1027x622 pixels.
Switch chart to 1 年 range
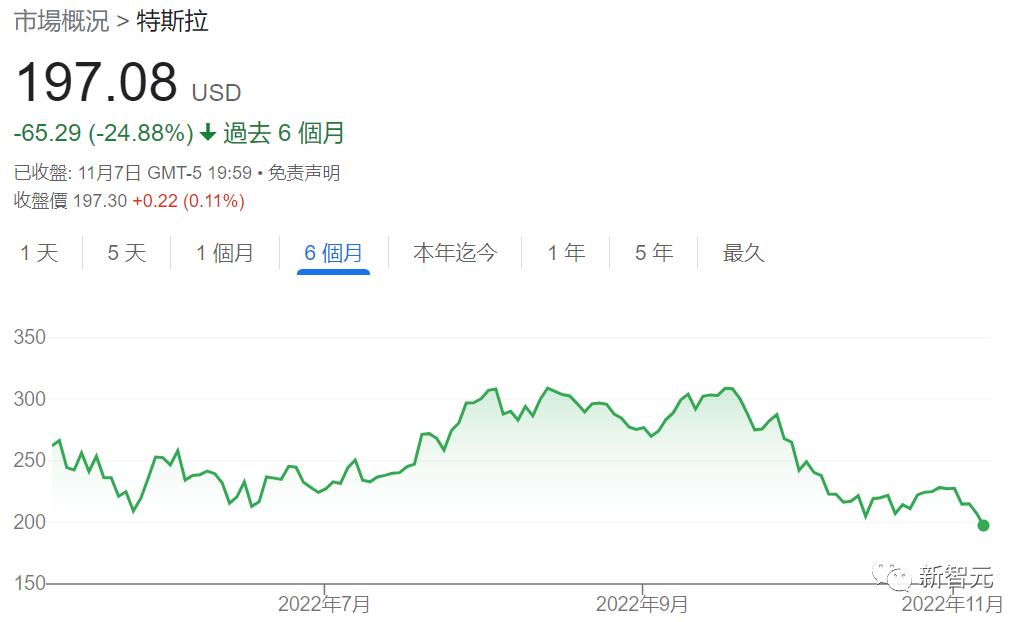[x=566, y=253]
